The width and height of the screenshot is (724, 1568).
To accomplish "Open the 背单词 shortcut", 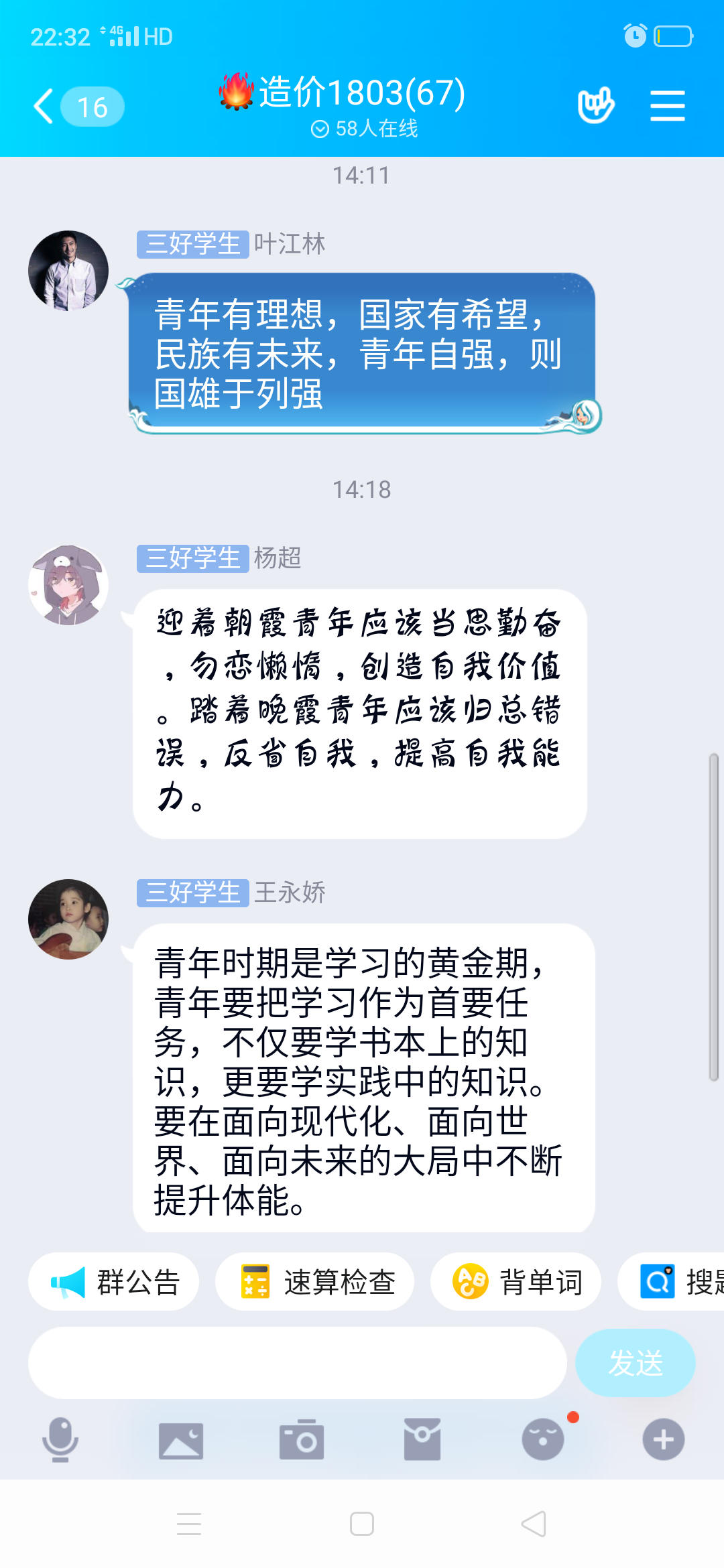I will (516, 1282).
